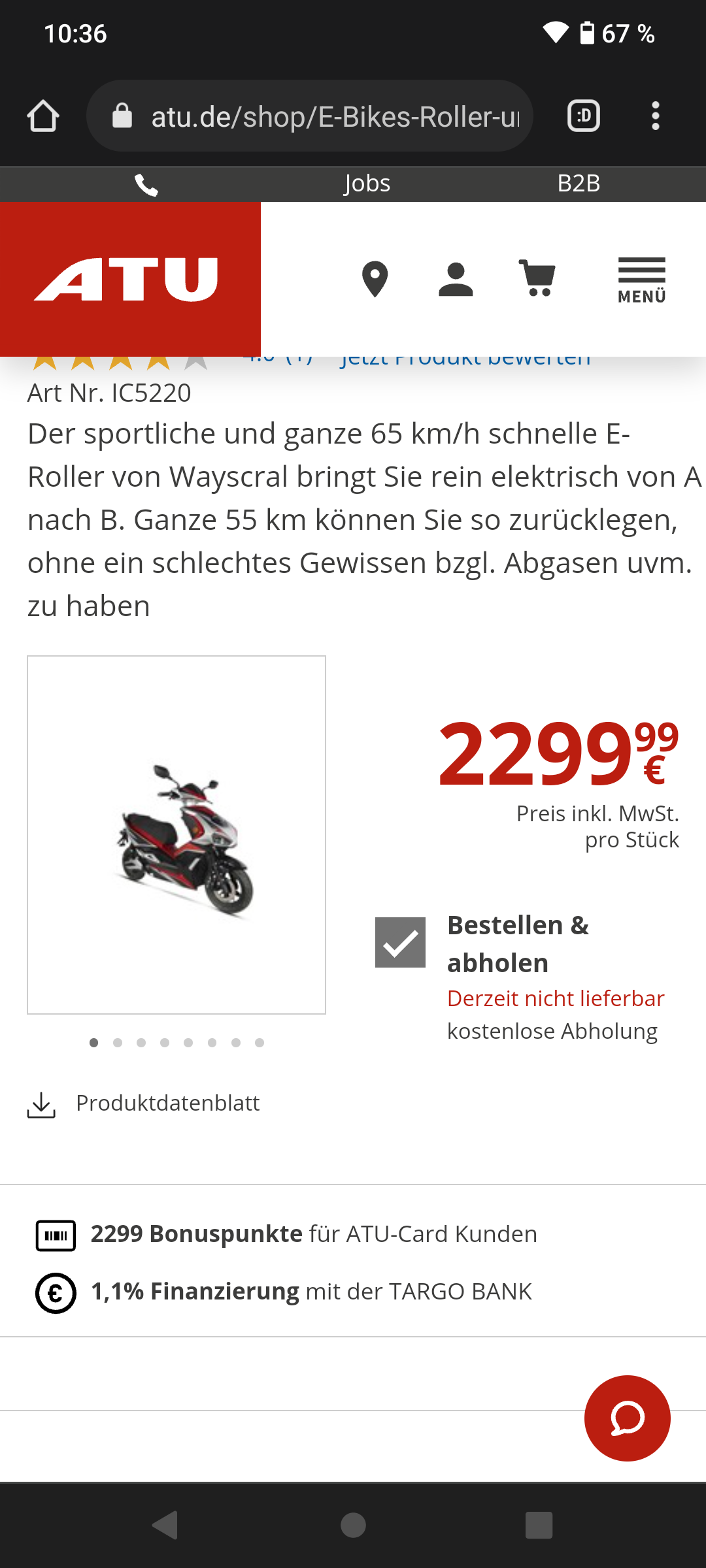View the shopping cart
Screen dimensions: 706x1568
click(537, 278)
